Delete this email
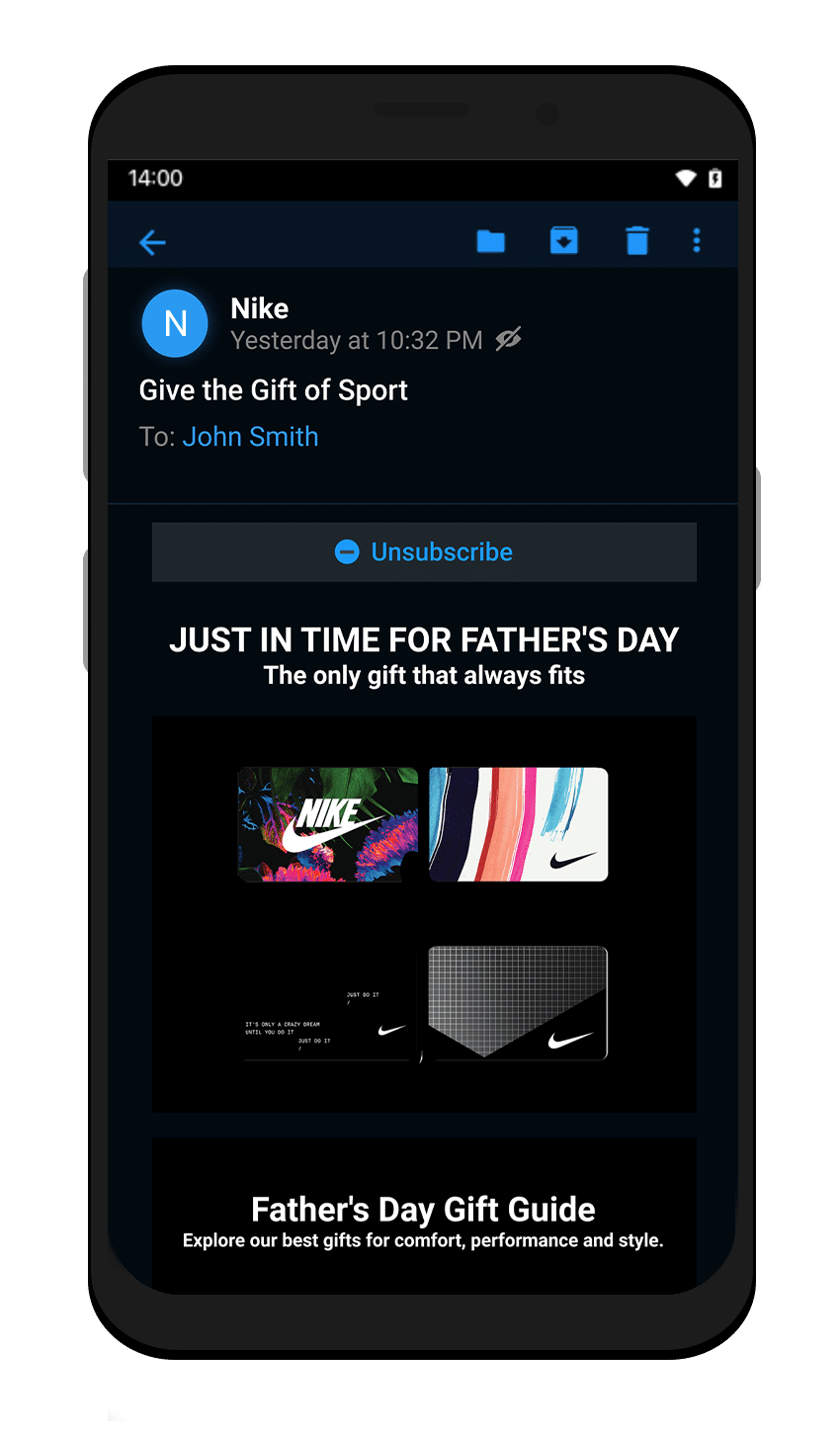This screenshot has width=840, height=1433. 637,241
